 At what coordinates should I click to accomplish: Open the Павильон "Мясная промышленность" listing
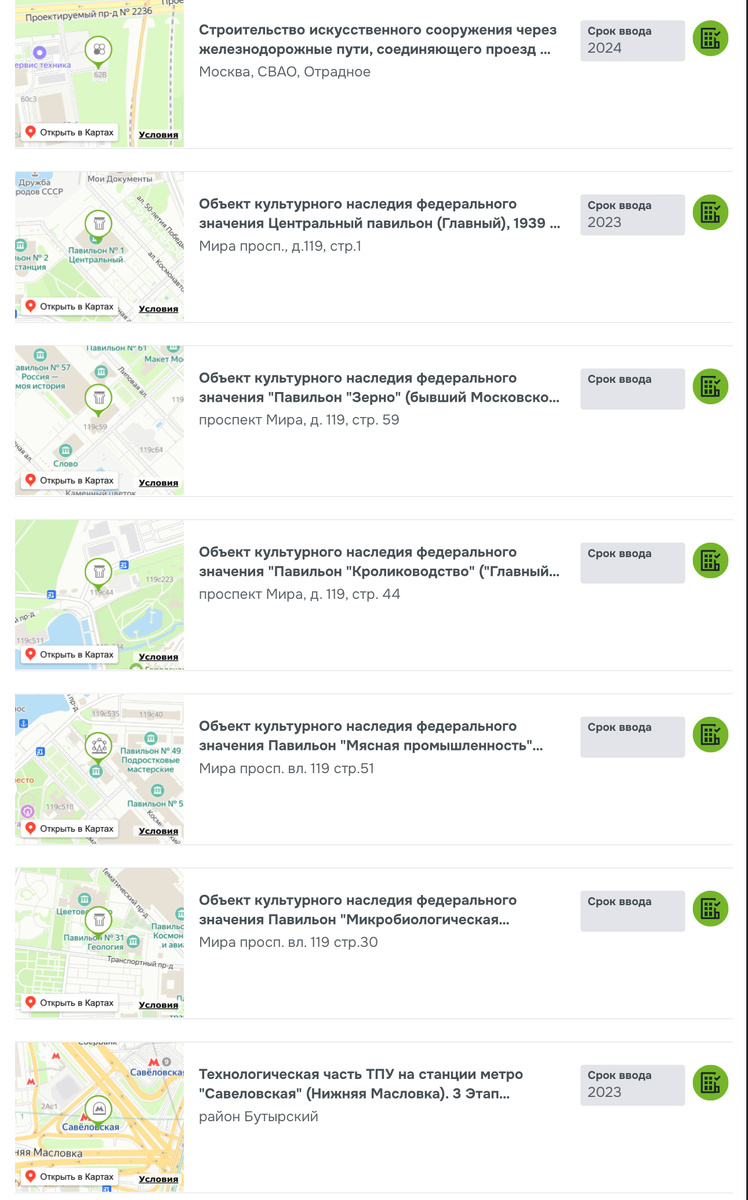(372, 736)
